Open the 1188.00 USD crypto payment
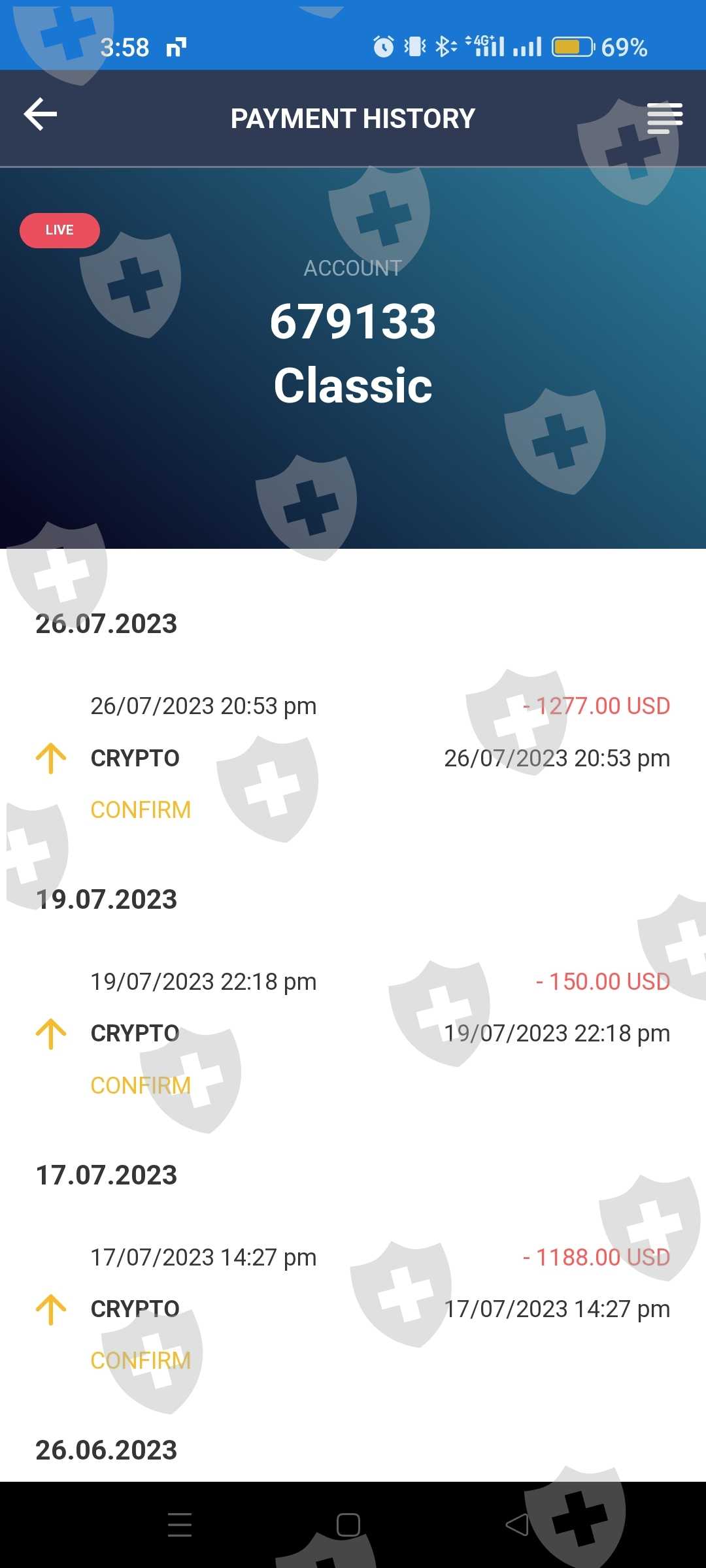706x1568 pixels. pos(353,1309)
